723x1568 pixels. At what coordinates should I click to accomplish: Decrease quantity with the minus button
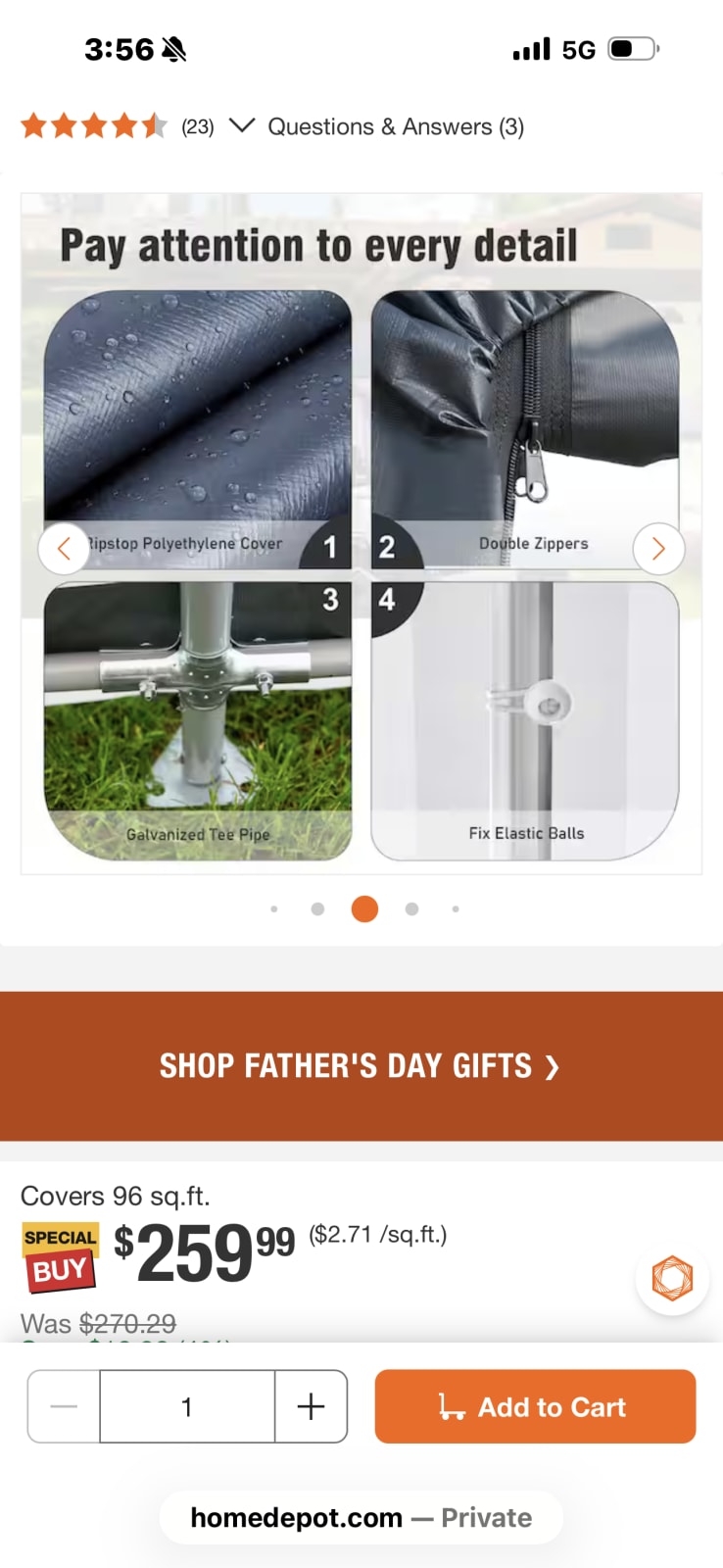click(64, 1406)
